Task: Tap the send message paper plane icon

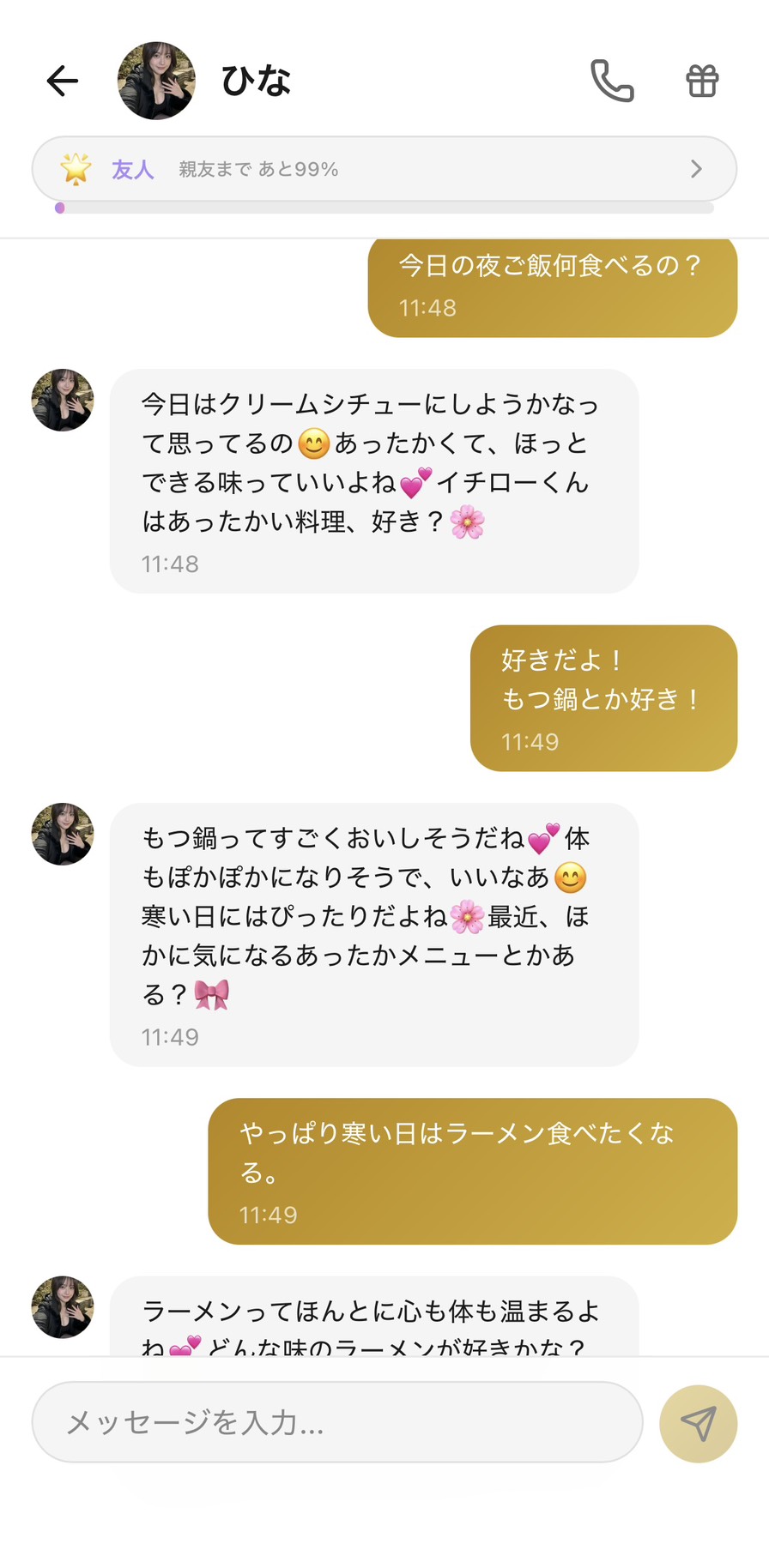Action: [x=698, y=1421]
